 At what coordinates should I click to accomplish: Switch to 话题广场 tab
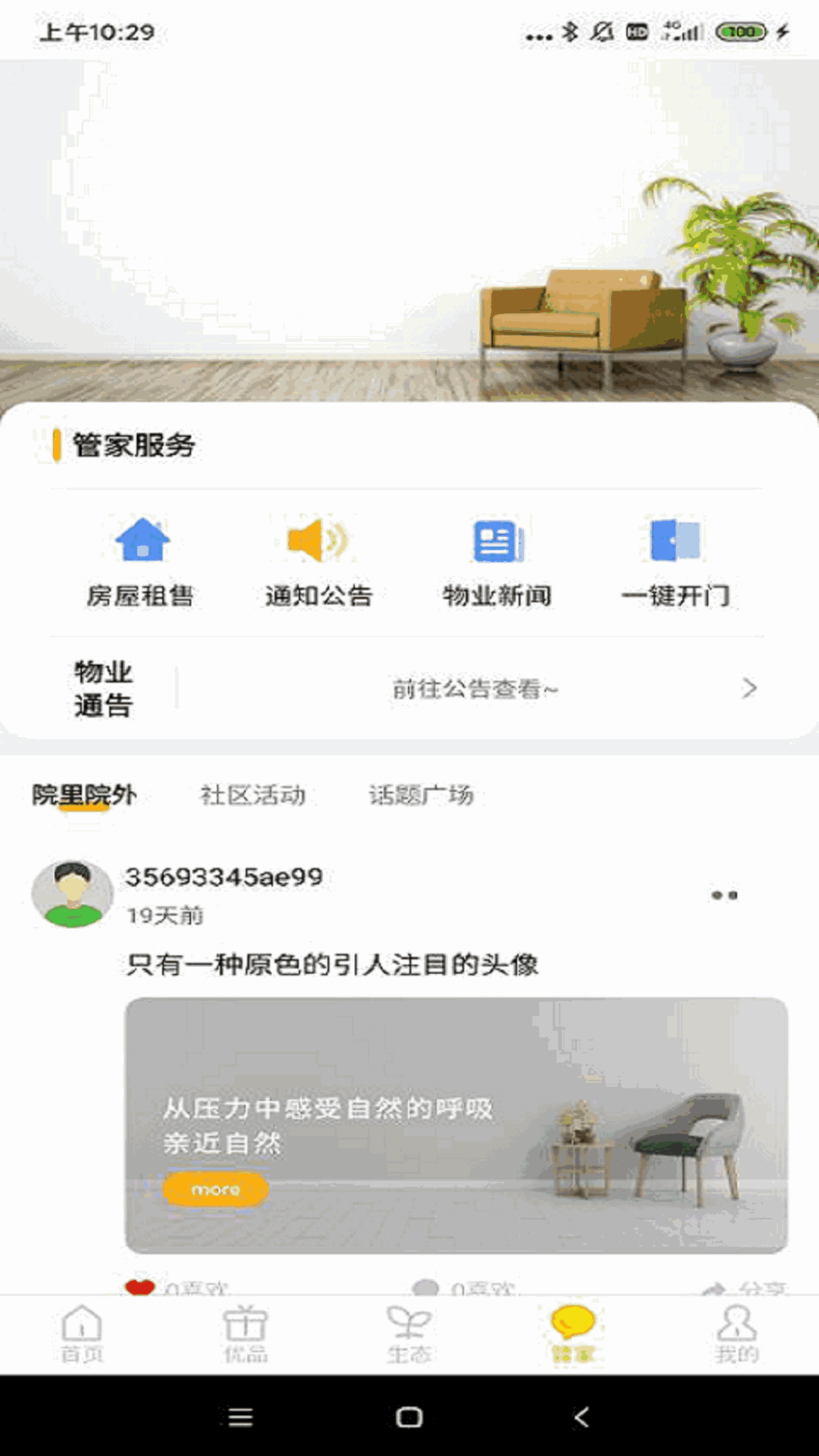click(x=421, y=795)
